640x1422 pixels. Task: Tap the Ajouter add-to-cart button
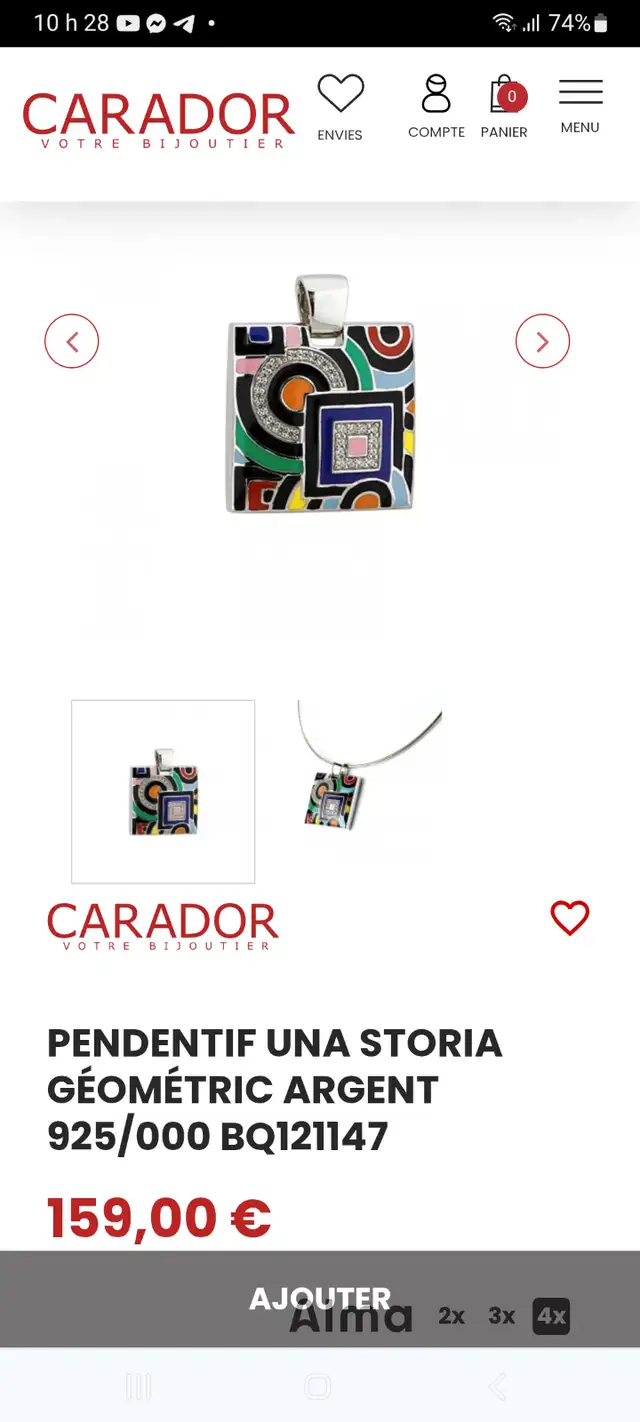point(320,1298)
